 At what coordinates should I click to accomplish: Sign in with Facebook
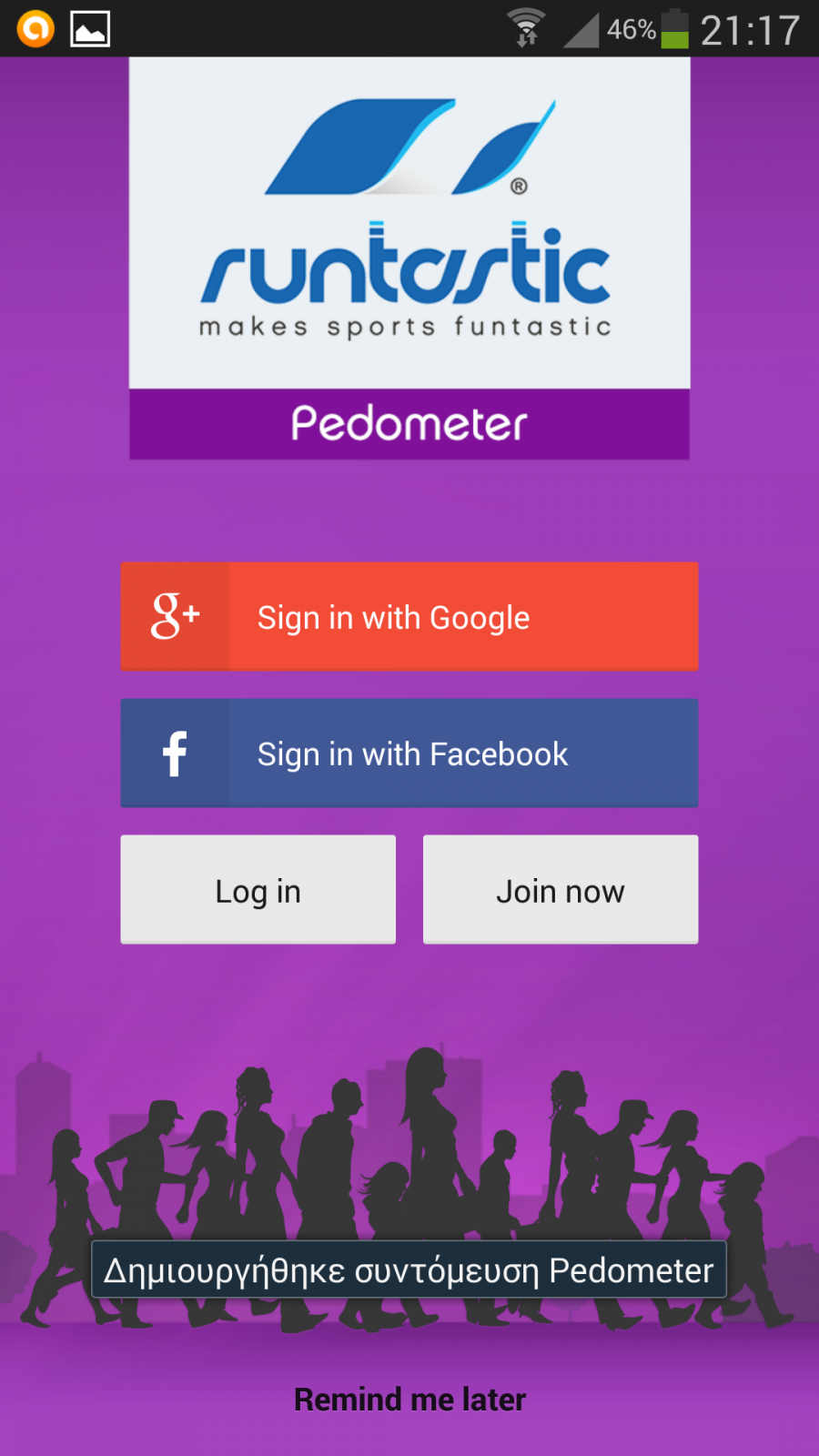(x=409, y=753)
